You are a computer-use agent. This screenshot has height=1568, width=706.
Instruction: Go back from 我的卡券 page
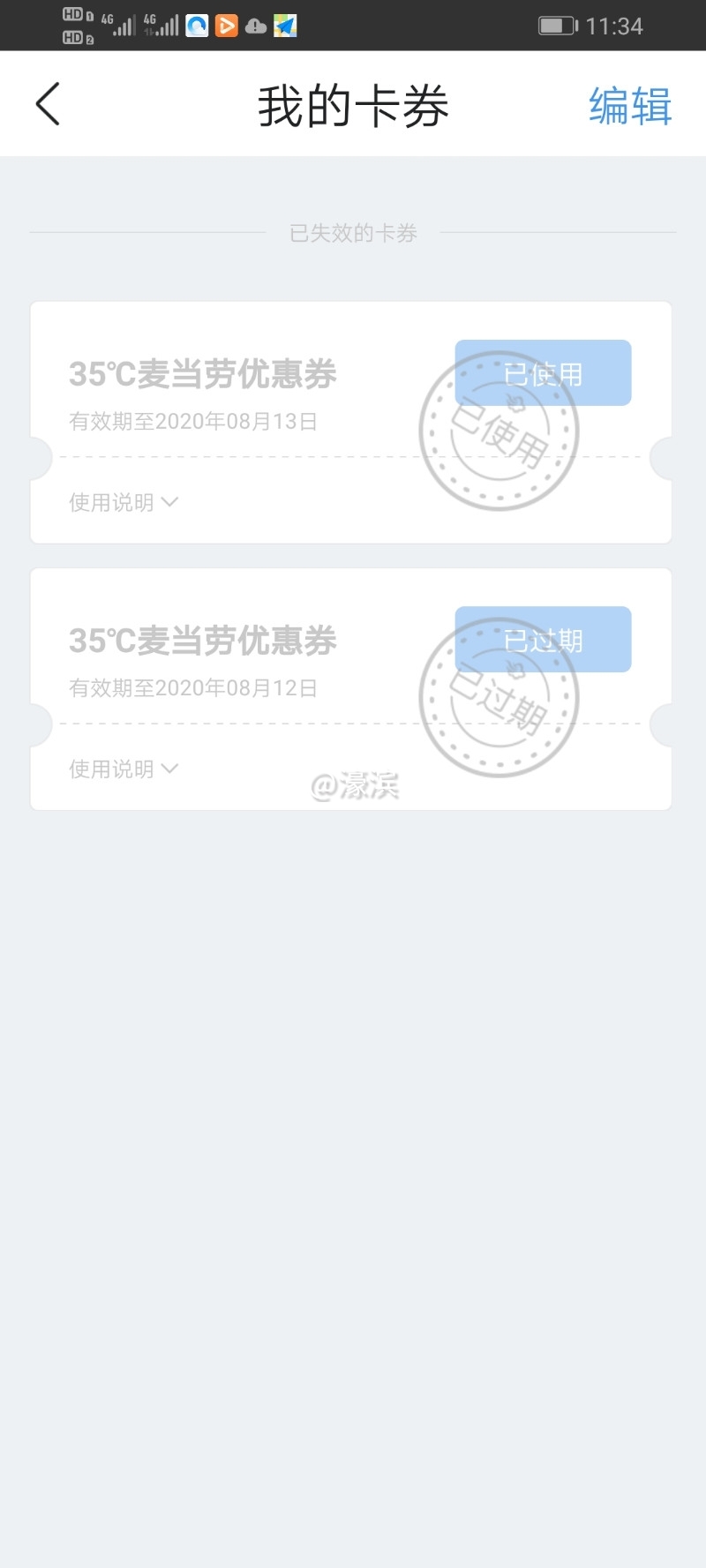coord(48,104)
